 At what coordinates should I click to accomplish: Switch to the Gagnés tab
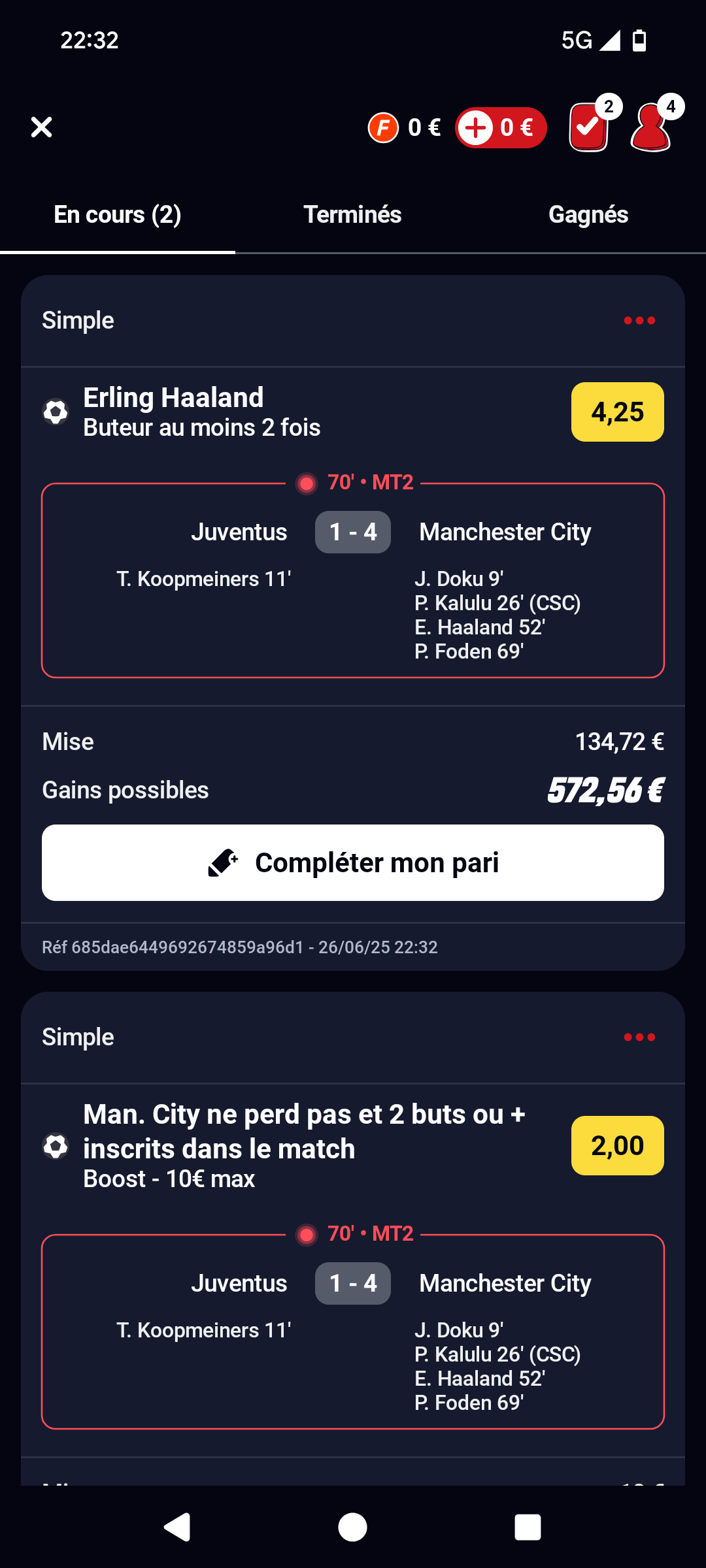point(588,214)
